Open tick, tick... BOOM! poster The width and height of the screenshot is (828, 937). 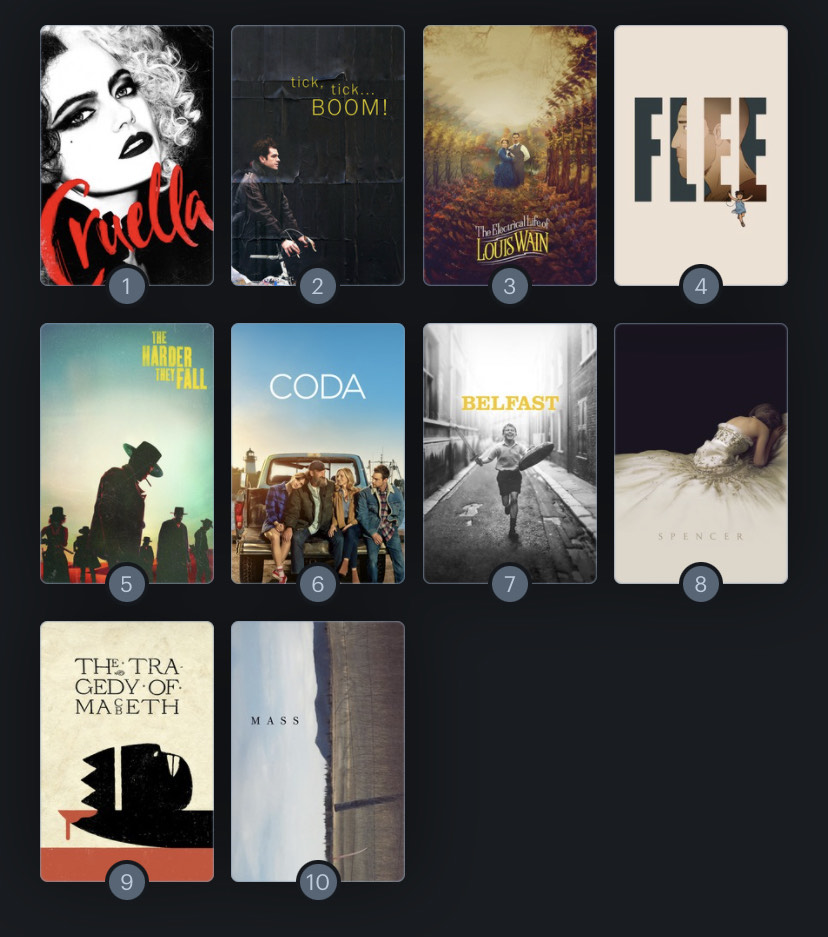point(318,155)
